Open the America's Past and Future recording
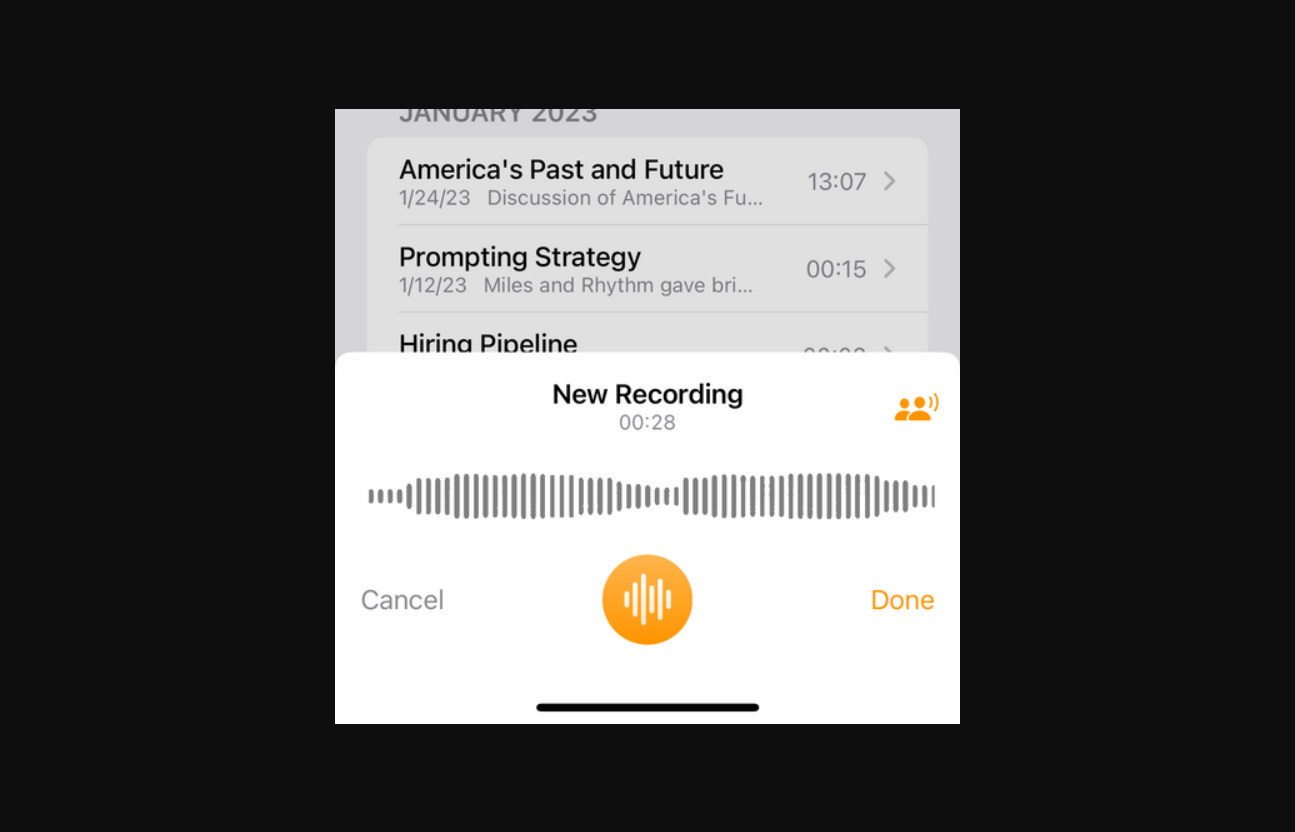 (647, 181)
